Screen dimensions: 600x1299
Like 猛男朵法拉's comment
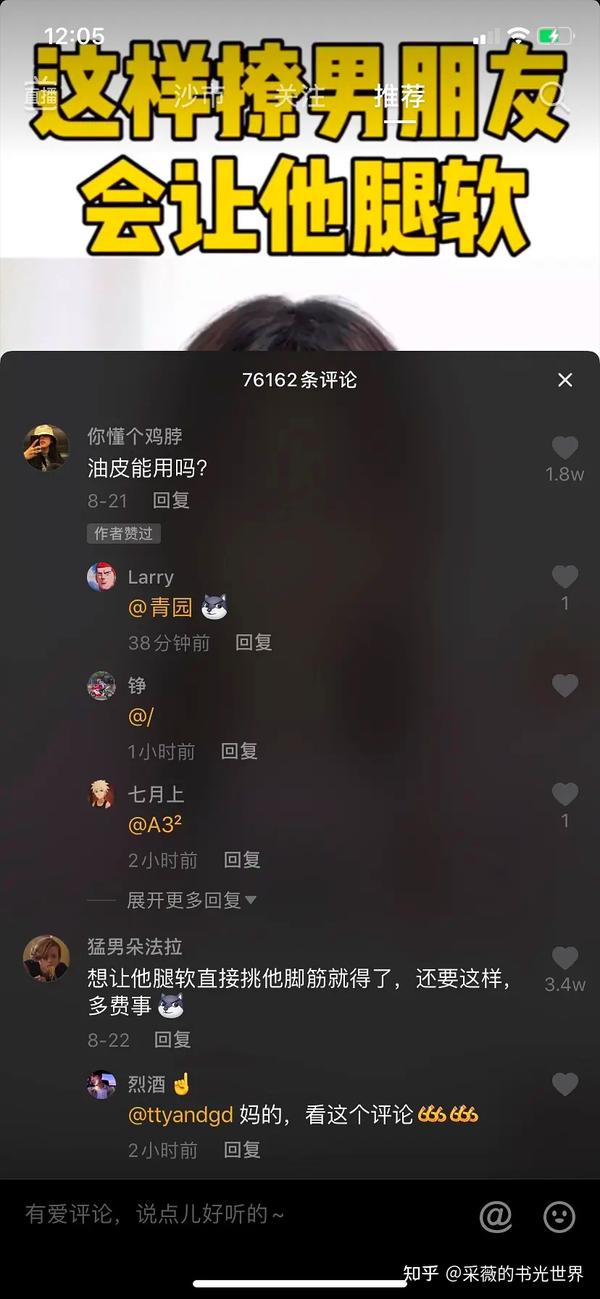coord(565,958)
